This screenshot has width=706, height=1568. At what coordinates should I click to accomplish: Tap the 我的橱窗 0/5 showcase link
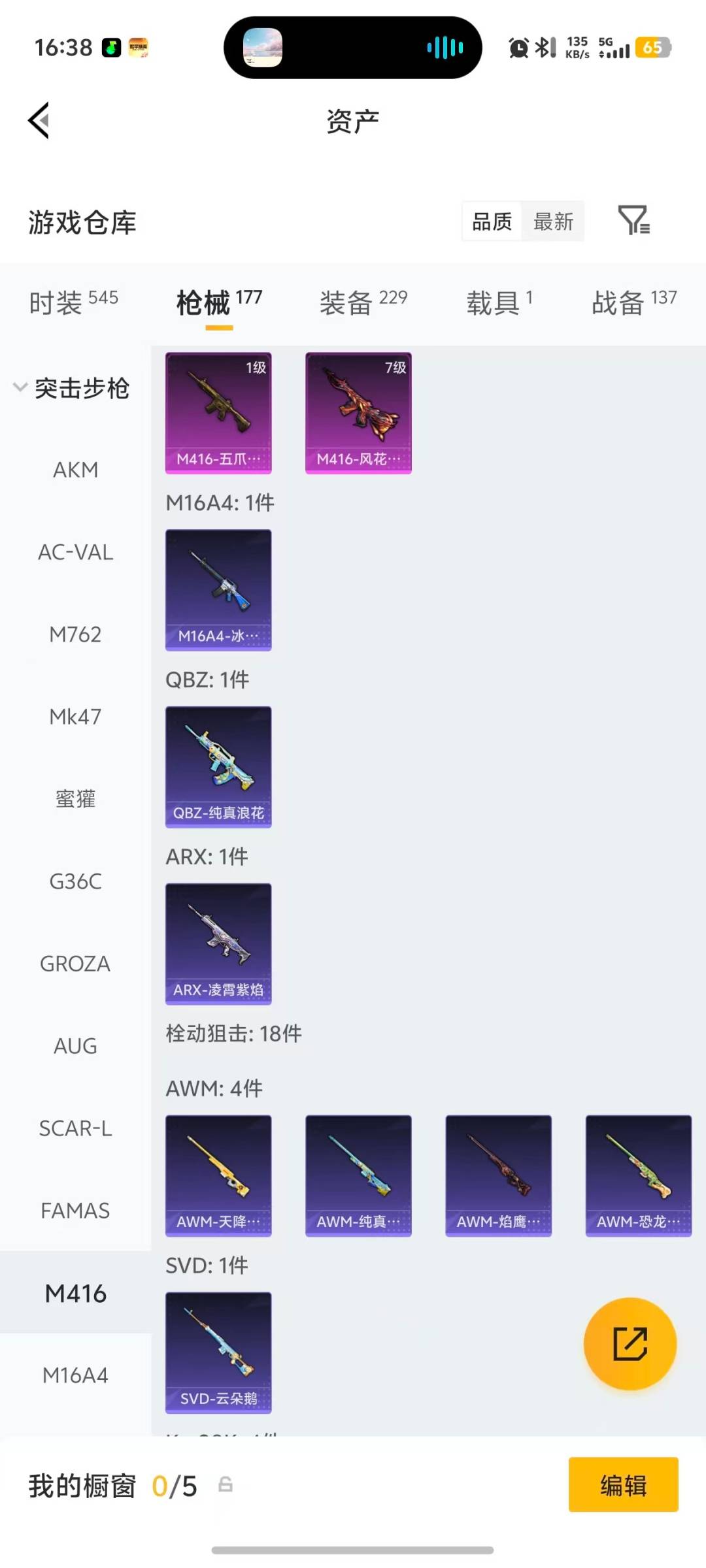click(111, 1484)
